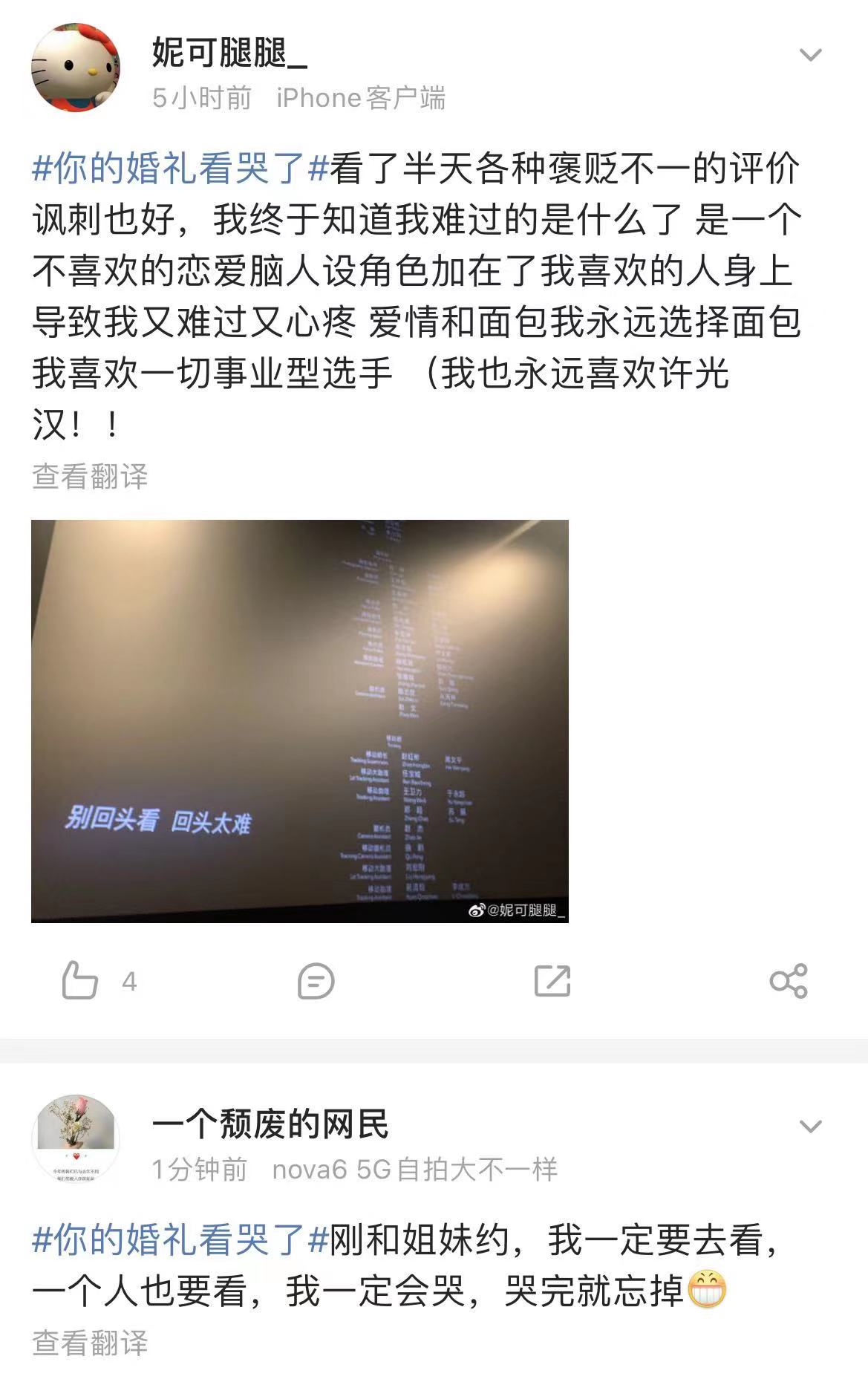Image resolution: width=868 pixels, height=1382 pixels.
Task: Open #你的婚礼看哭了# hashtag in 妮可腿腿_'s post
Action: (x=180, y=168)
